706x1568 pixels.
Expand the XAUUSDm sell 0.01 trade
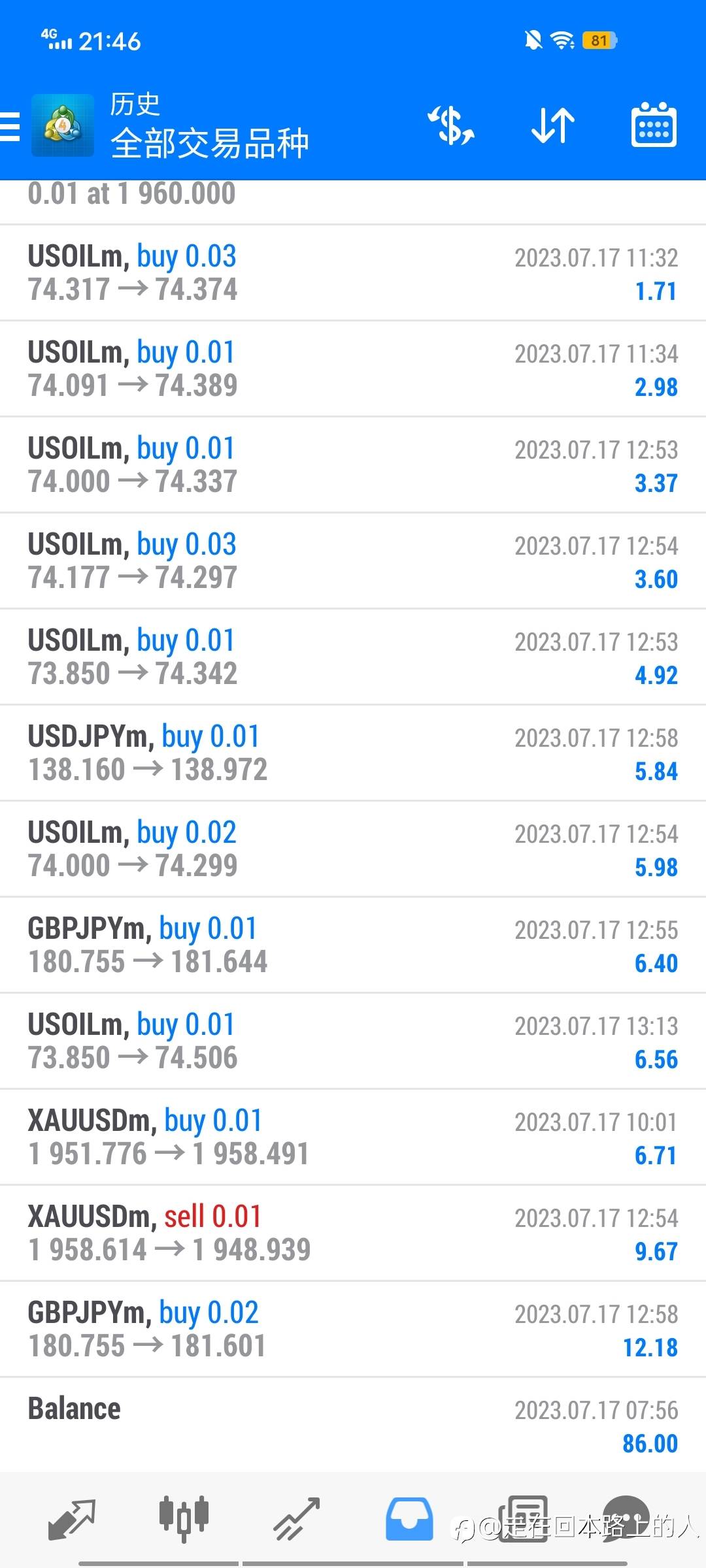(353, 1233)
